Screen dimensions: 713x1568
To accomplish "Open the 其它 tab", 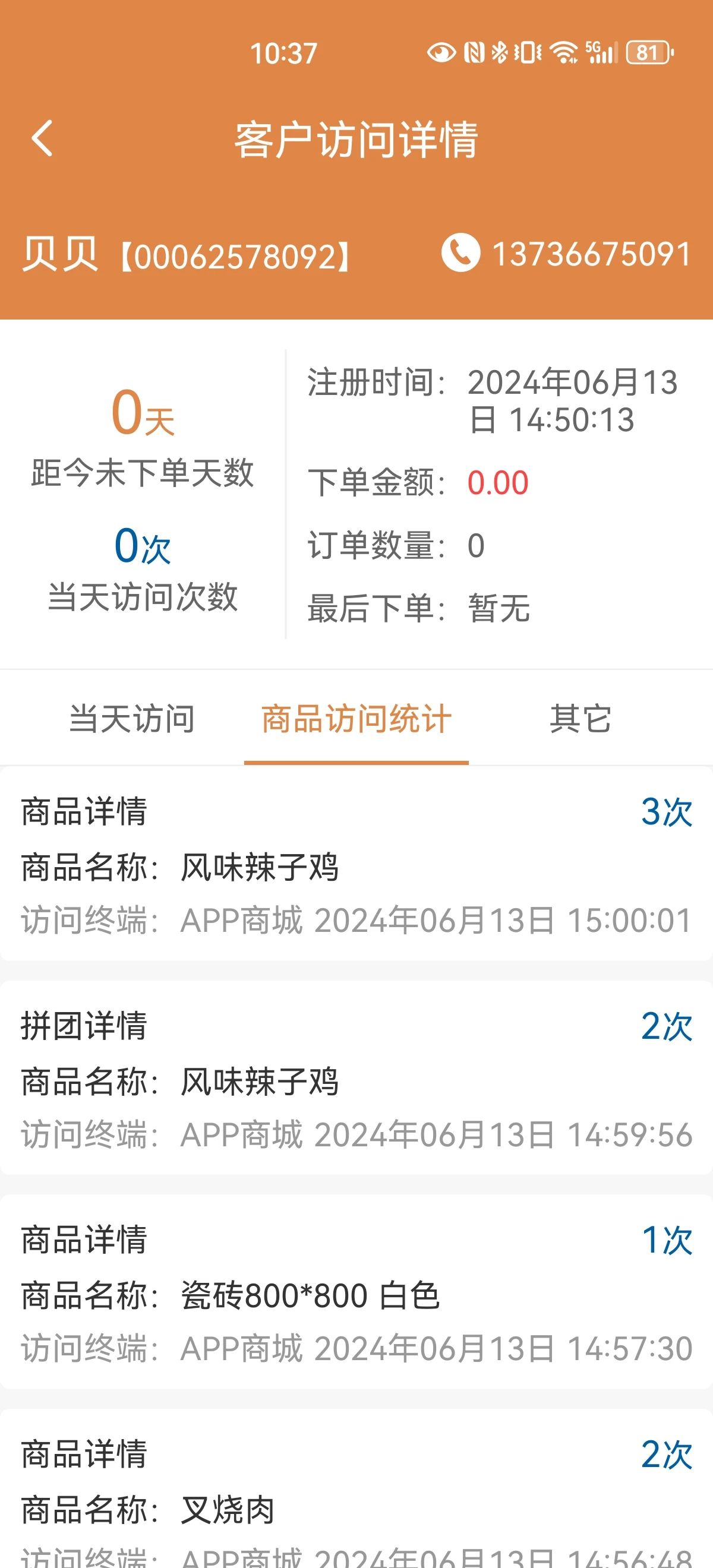I will click(x=580, y=719).
